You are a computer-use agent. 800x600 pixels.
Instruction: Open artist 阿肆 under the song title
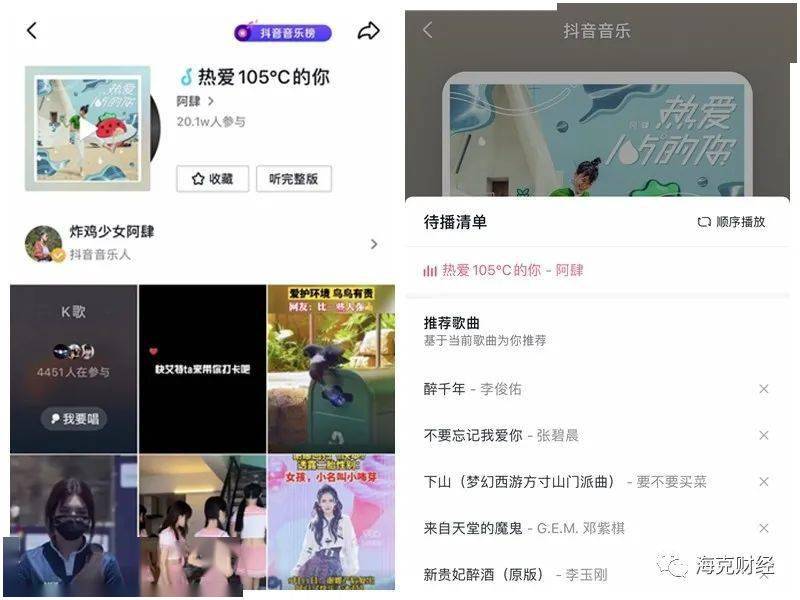coord(195,101)
